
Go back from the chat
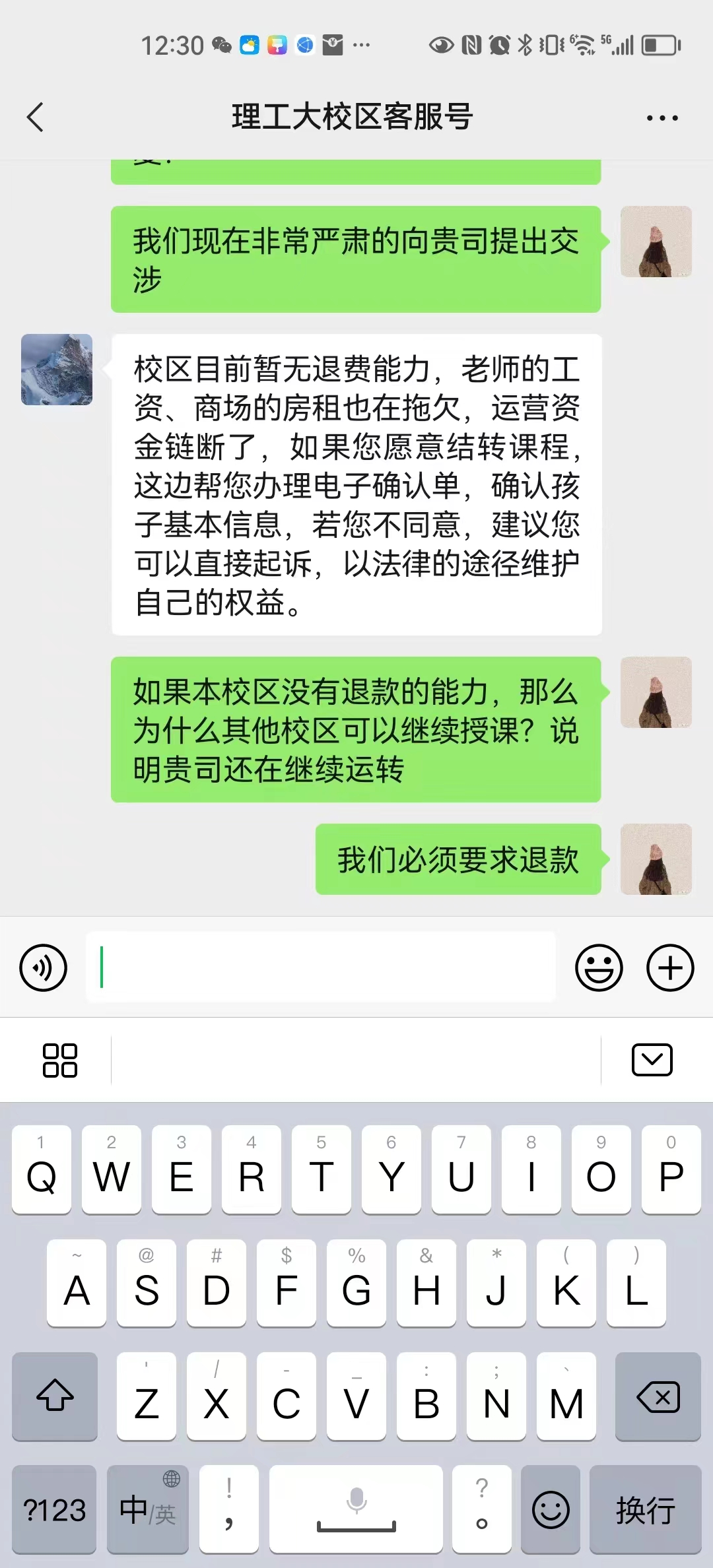tap(36, 117)
